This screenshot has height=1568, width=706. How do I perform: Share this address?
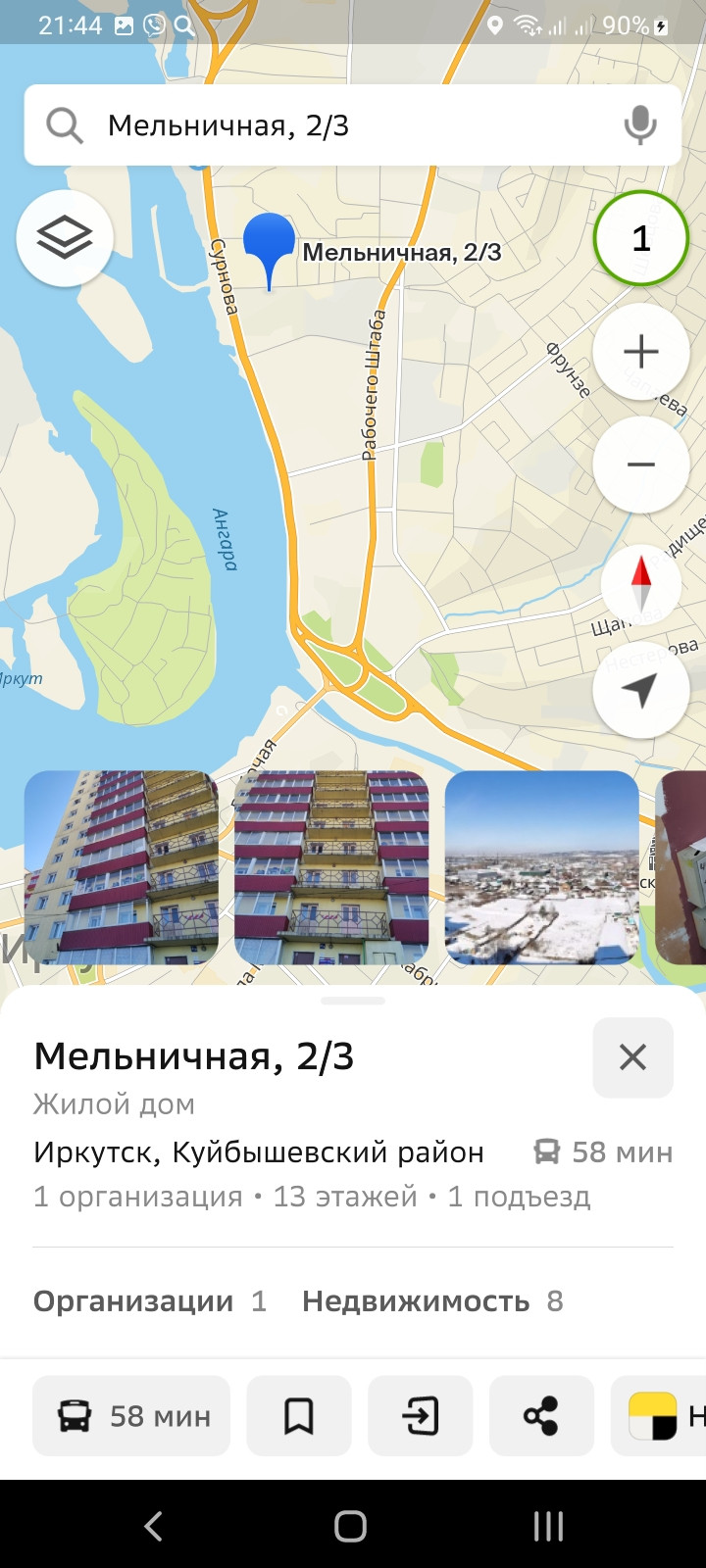(541, 1416)
